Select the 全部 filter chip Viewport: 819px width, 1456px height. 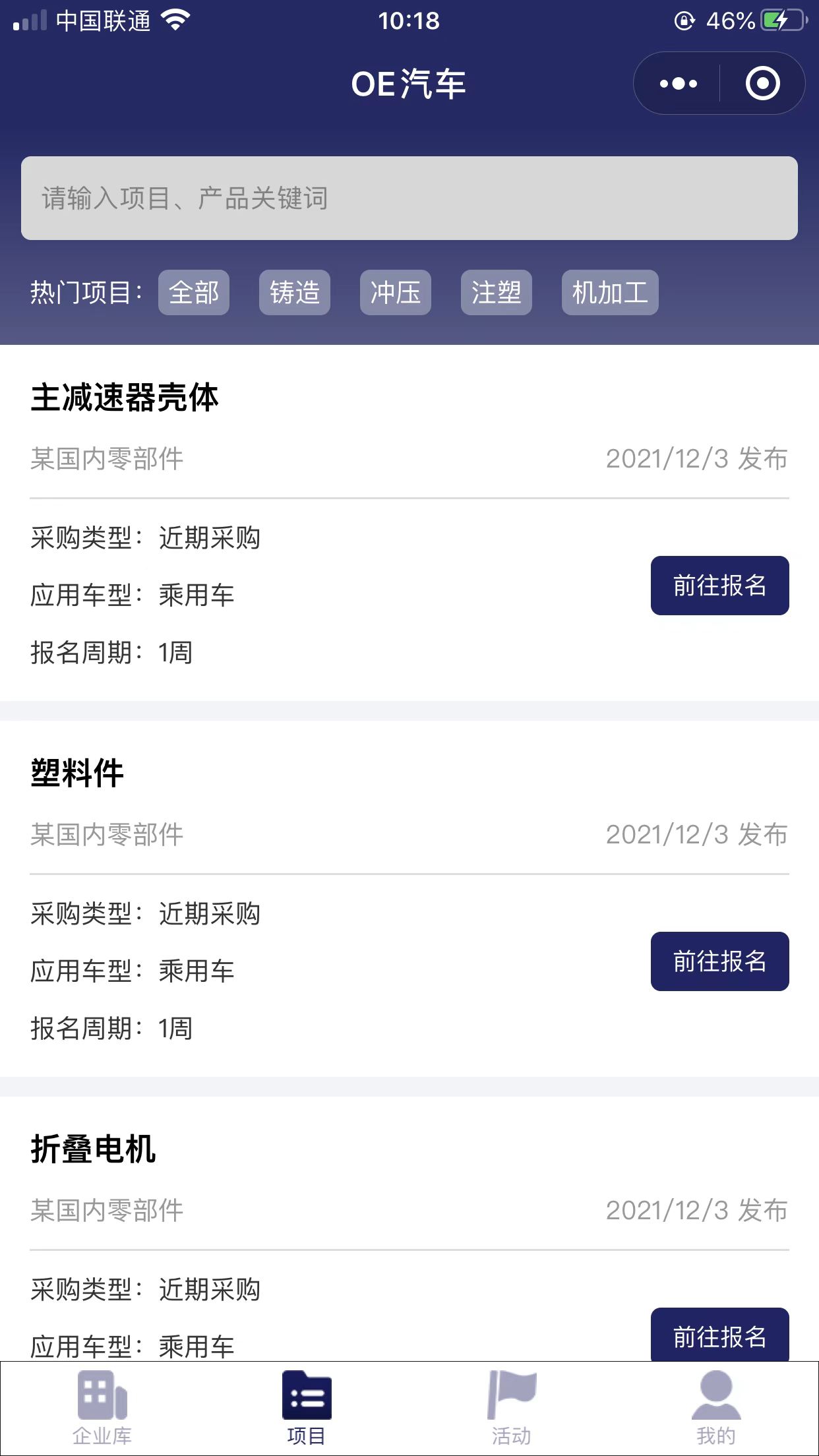pos(193,293)
